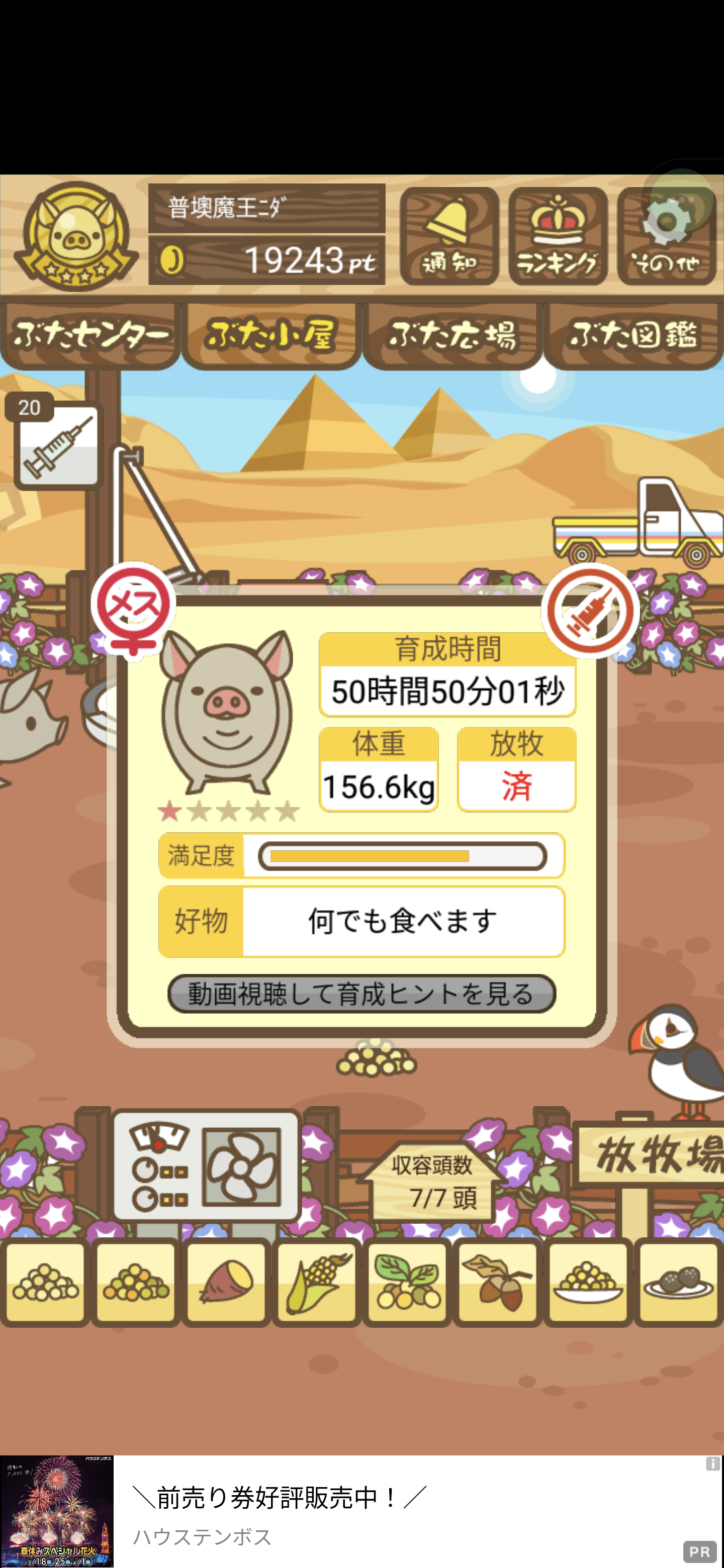724x1568 pixels.
Task: Select the leafy beans feed
Action: 407,1282
